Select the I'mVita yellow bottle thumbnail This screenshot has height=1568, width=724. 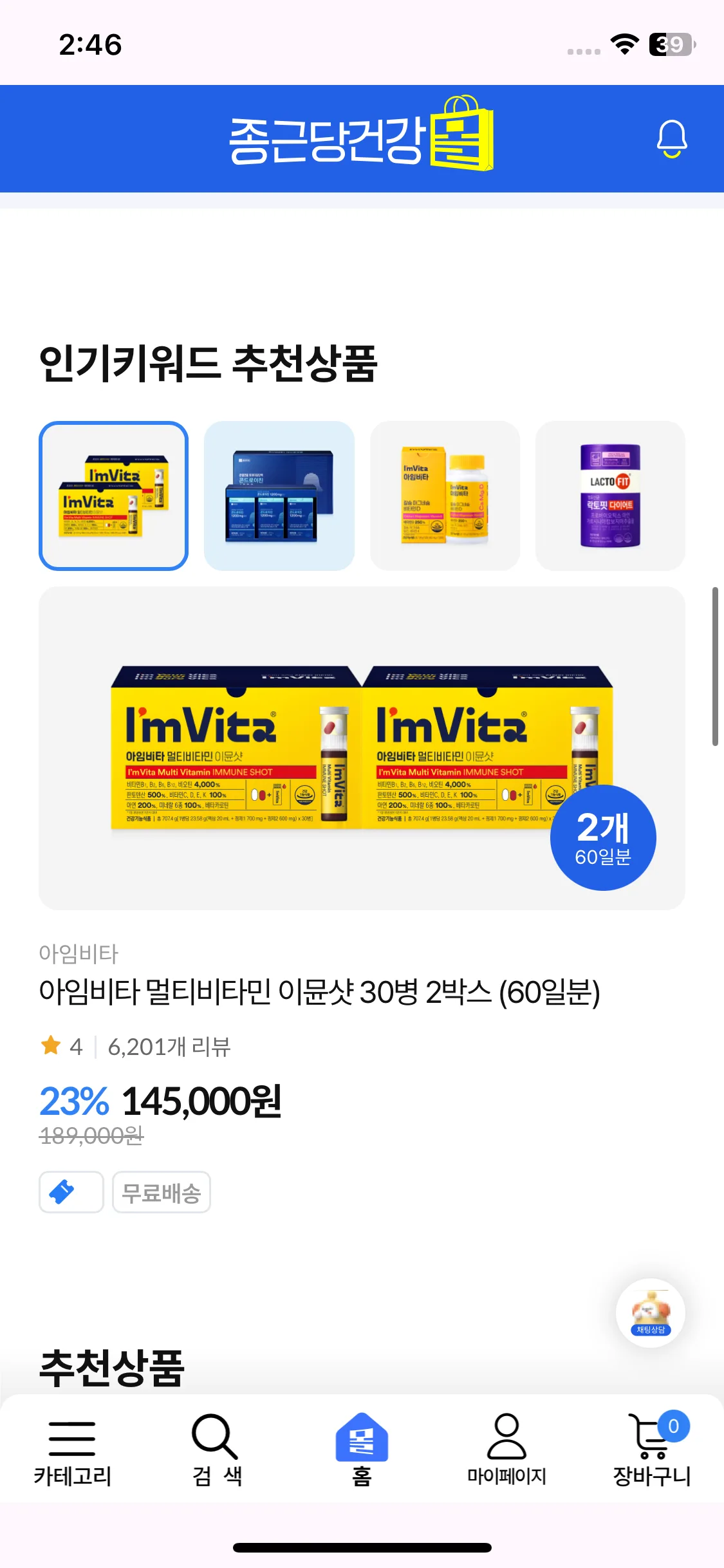pos(445,496)
